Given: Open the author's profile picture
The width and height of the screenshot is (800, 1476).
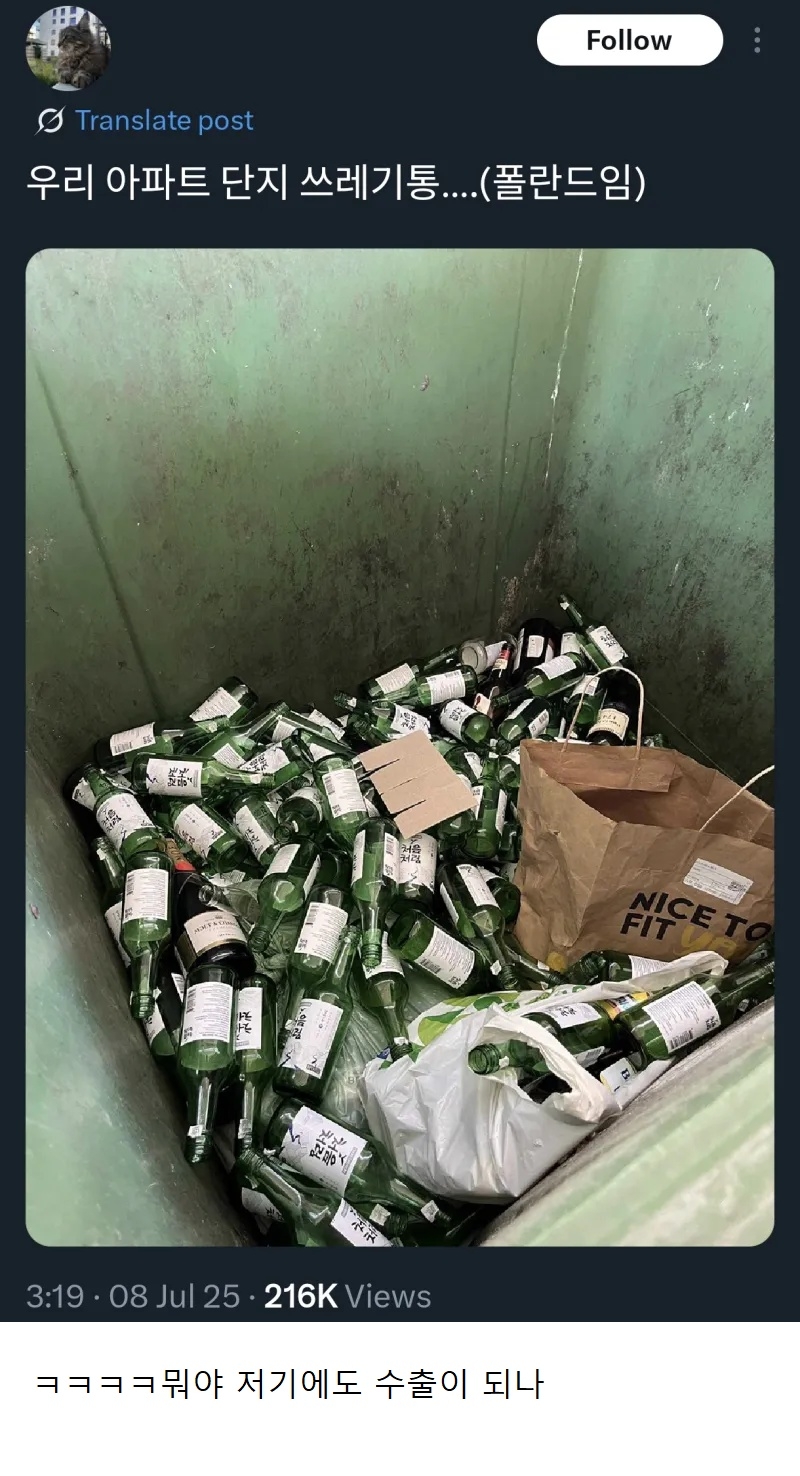Looking at the screenshot, I should tap(68, 47).
